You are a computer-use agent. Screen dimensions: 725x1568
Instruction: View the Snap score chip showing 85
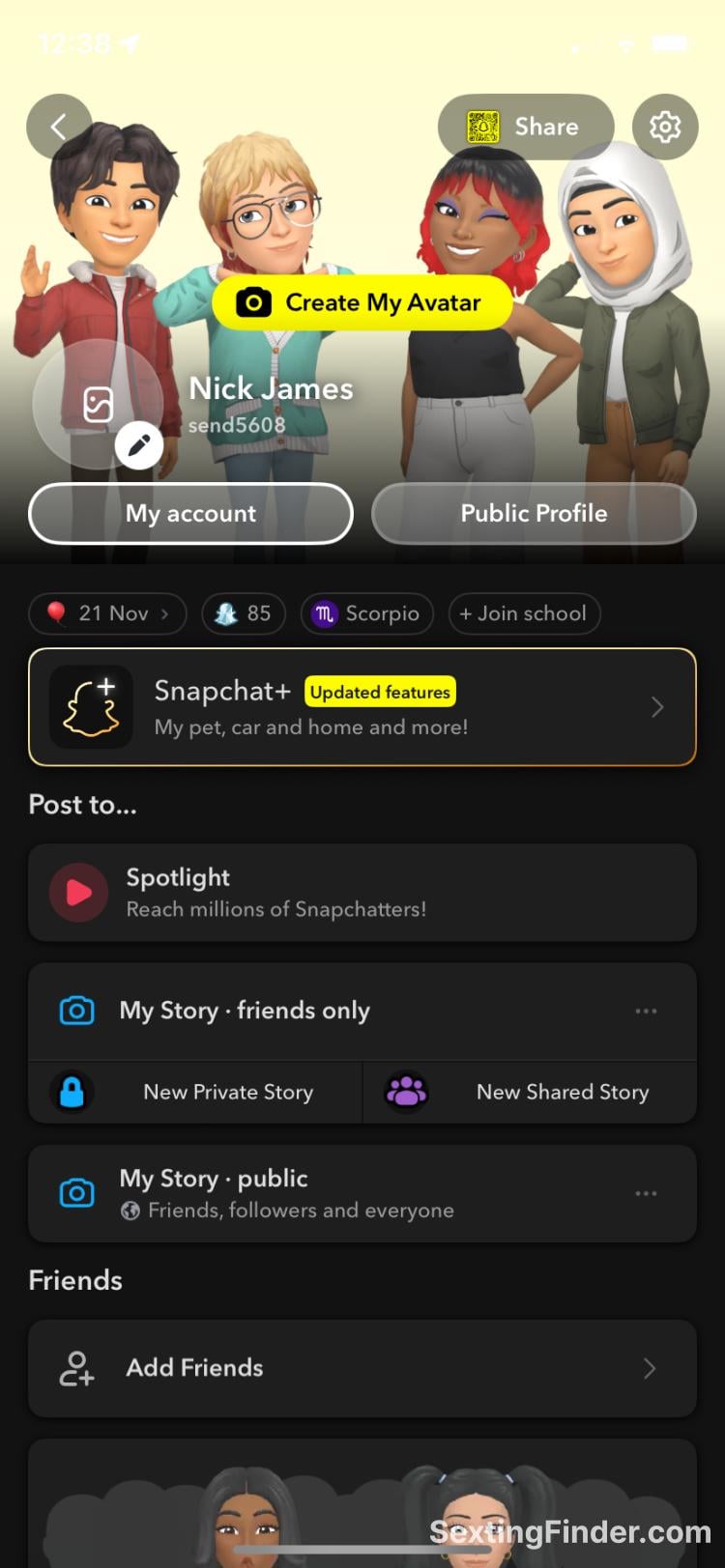click(244, 613)
